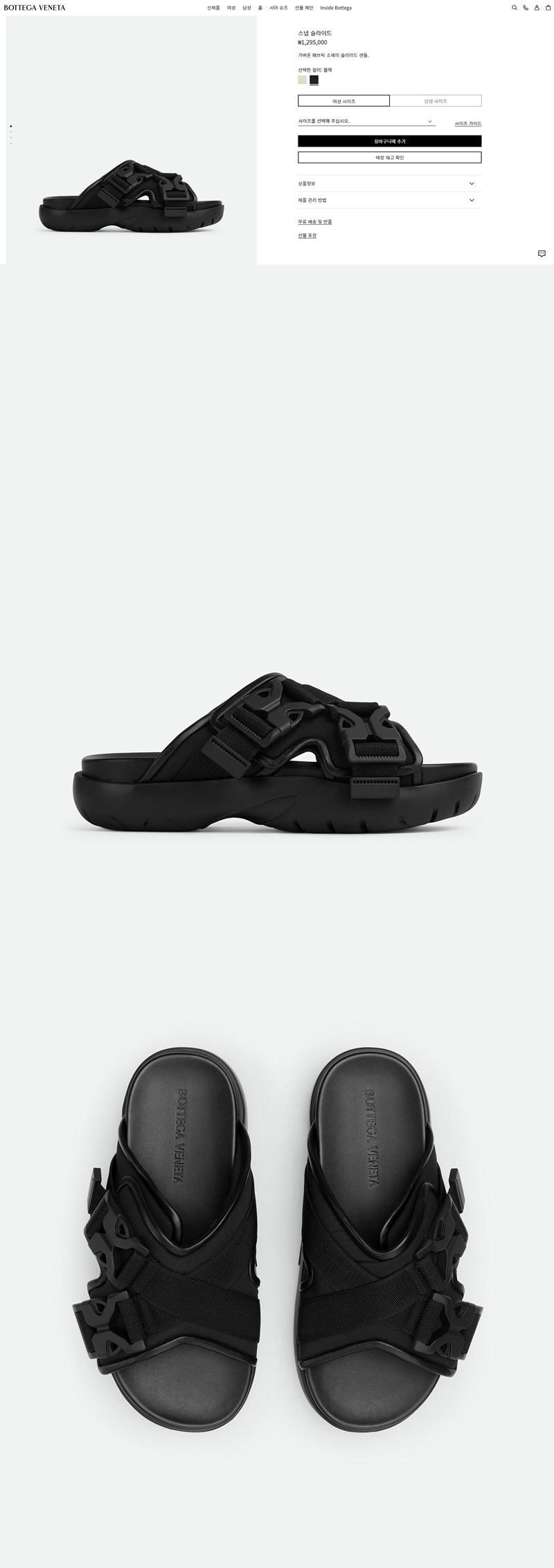The height and width of the screenshot is (1568, 554).
Task: Tap the phone contact icon
Action: tap(526, 8)
